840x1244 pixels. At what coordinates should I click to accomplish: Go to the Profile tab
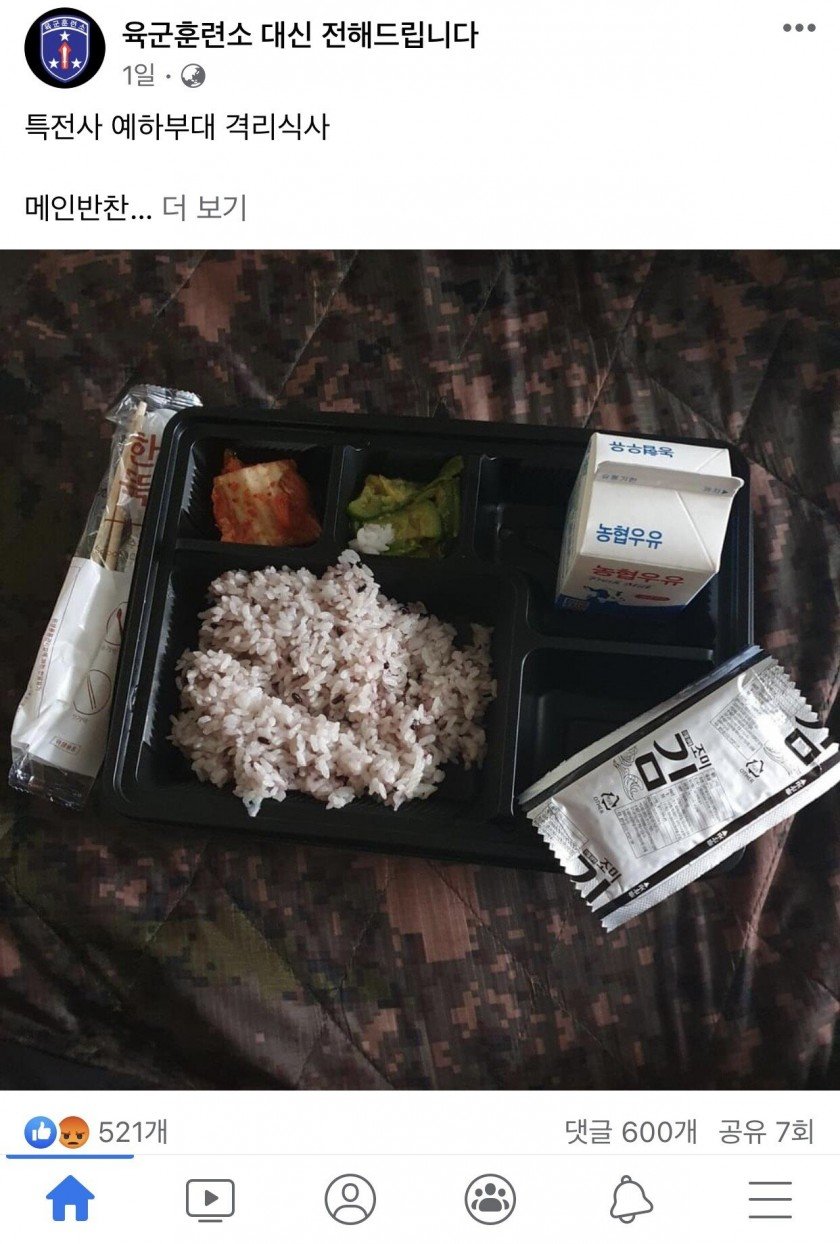350,1198
